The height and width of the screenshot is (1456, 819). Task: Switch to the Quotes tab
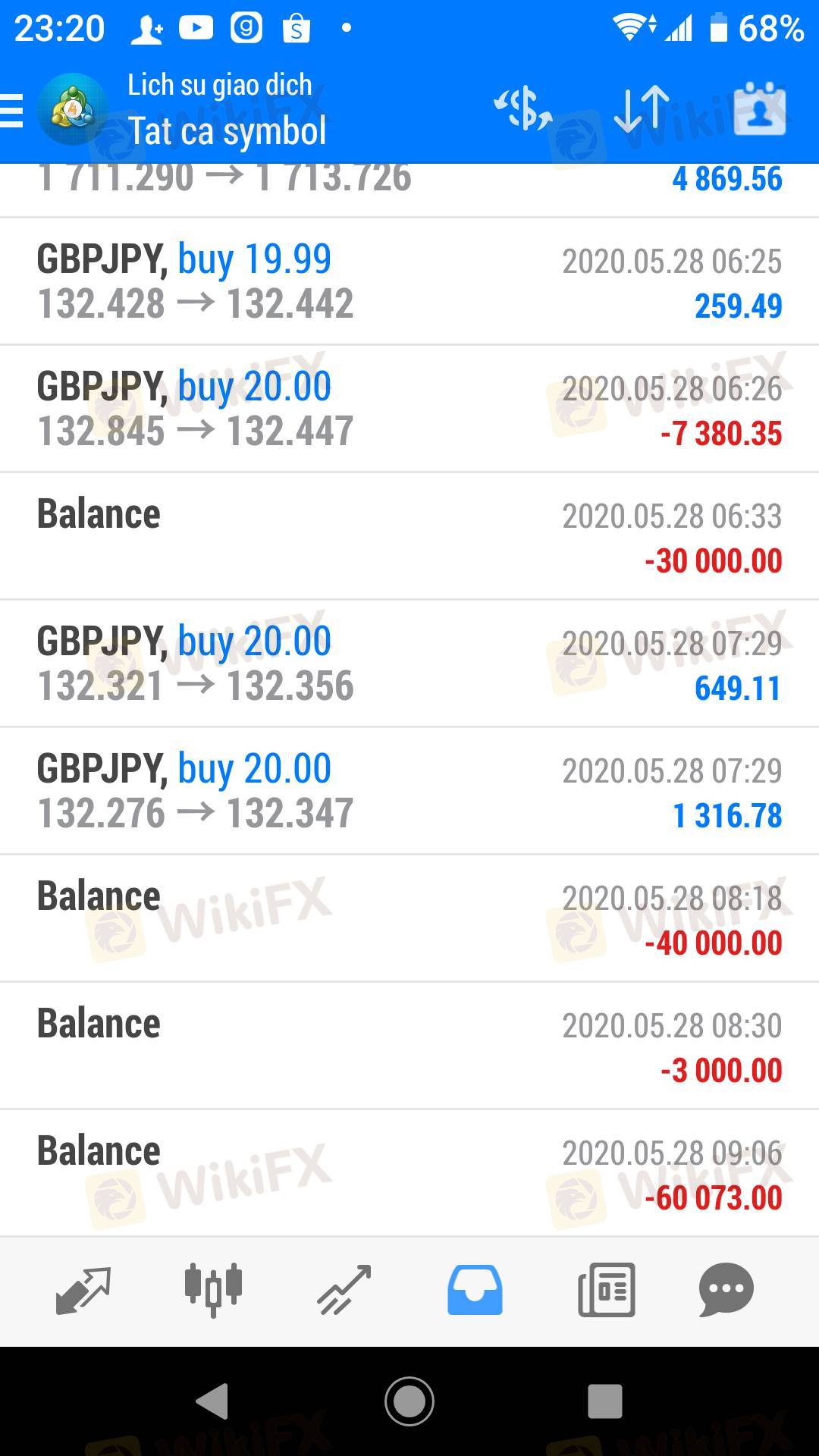click(83, 1290)
